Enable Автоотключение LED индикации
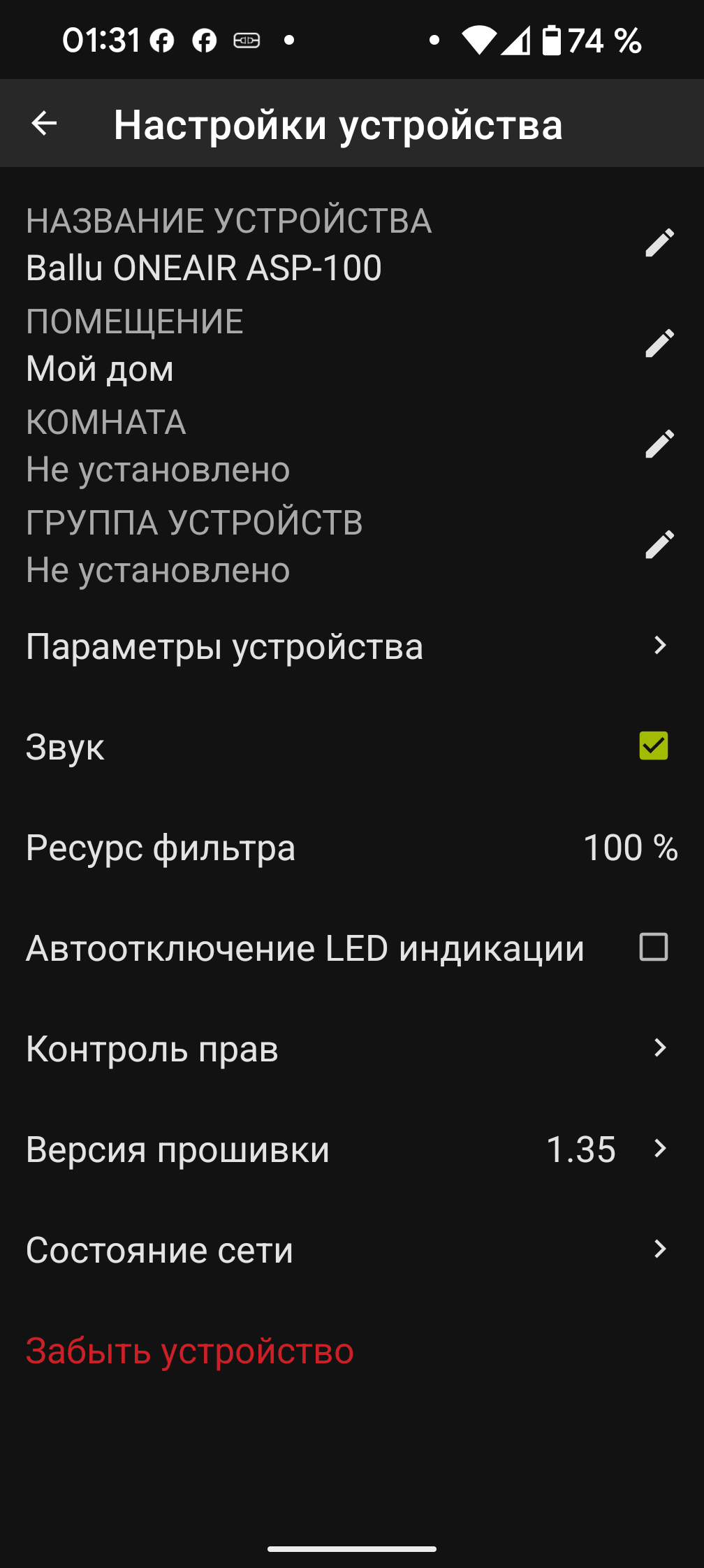The height and width of the screenshot is (1568, 704). [x=653, y=948]
